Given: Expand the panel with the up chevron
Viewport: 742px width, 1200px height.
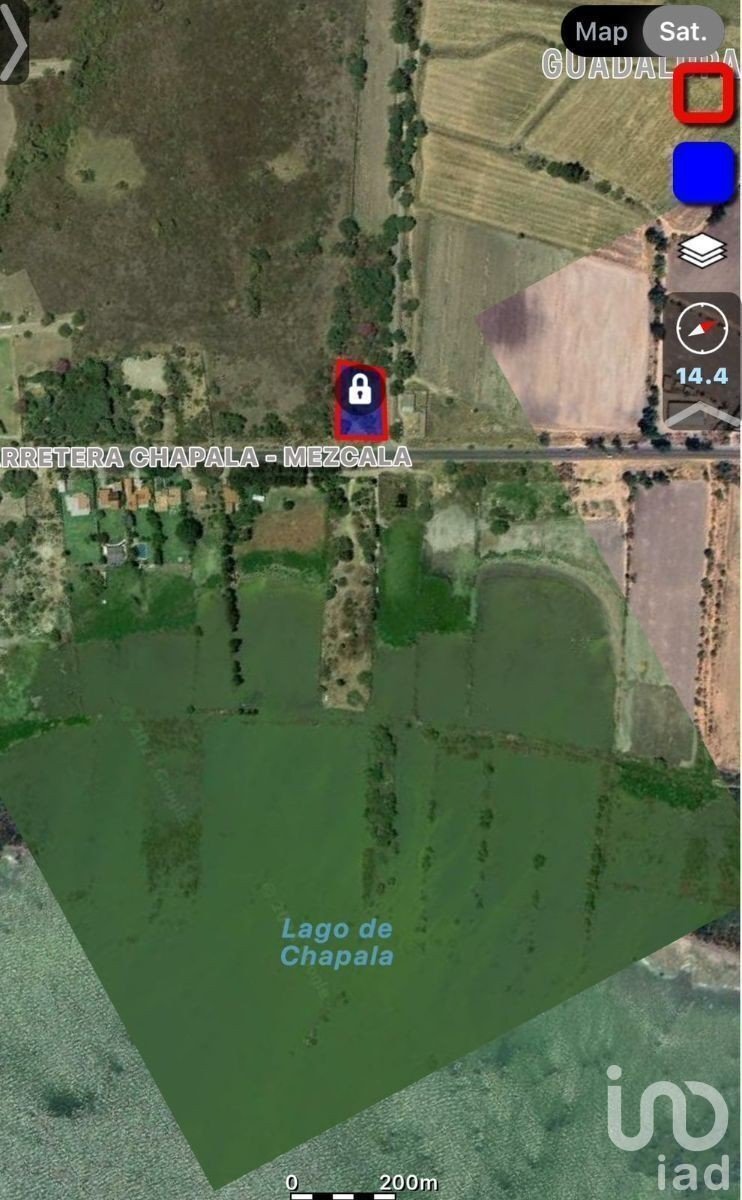Looking at the screenshot, I should (x=702, y=414).
